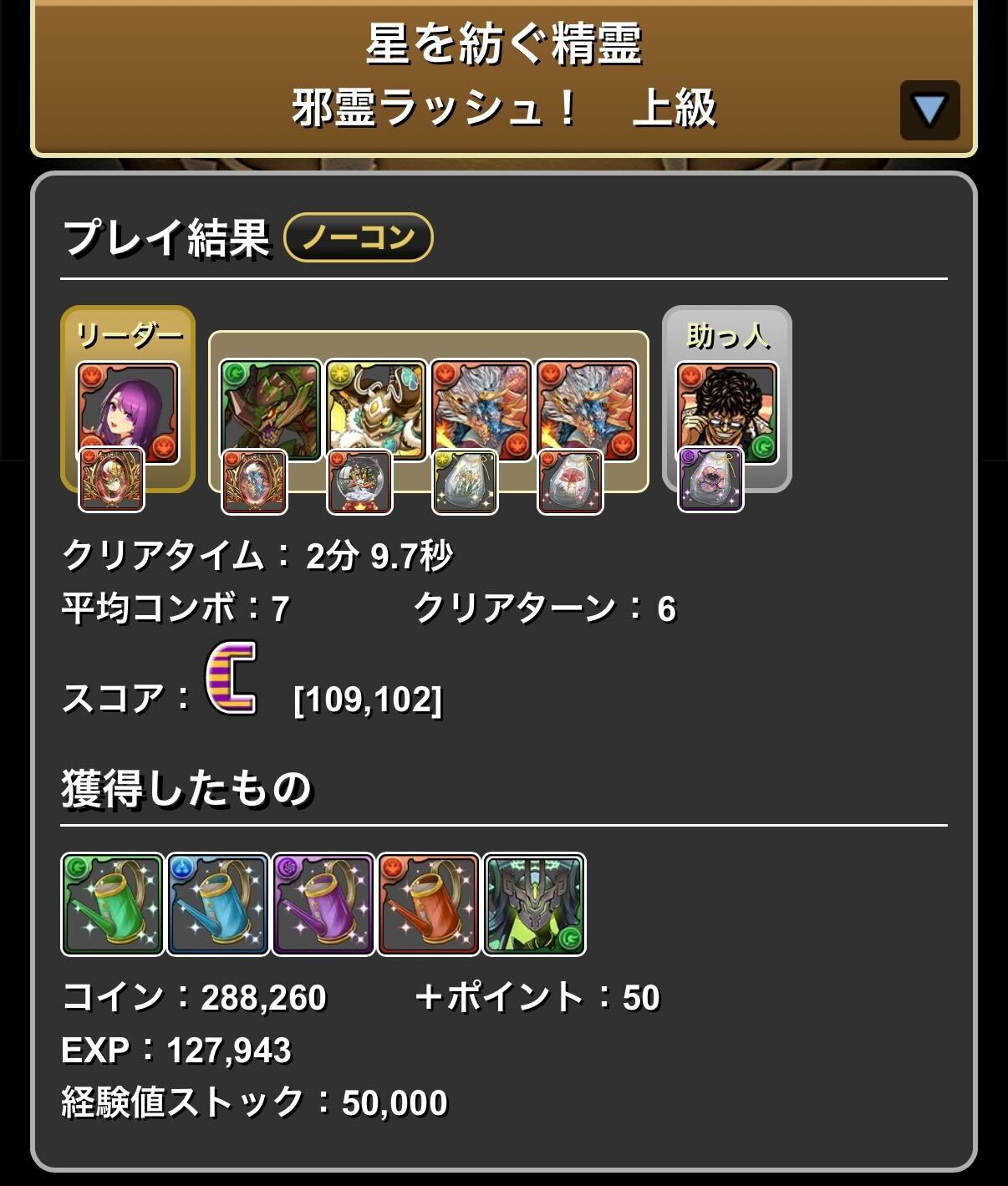Image resolution: width=1008 pixels, height=1186 pixels.
Task: Expand the dungeon dropdown arrow
Action: pos(929,109)
